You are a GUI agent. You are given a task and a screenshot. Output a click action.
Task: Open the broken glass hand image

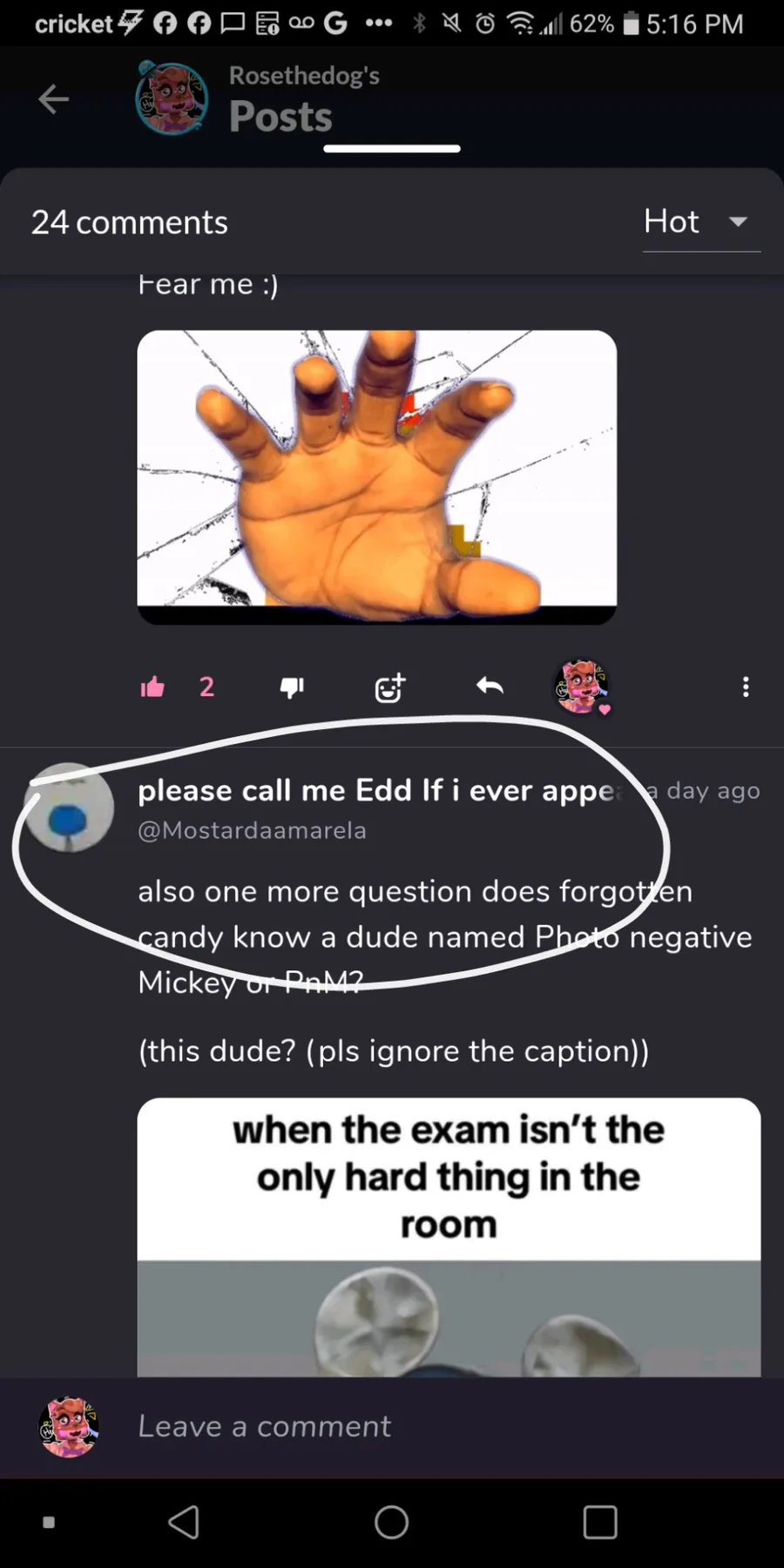coord(376,476)
